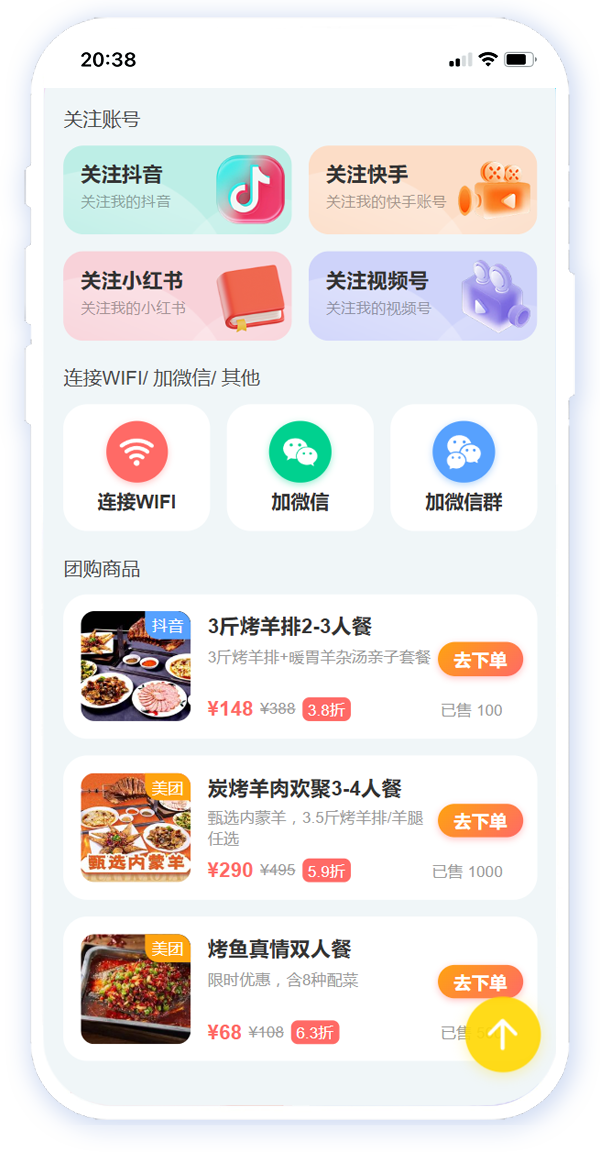This screenshot has width=600, height=1153.
Task: Tap the yellow back-to-top arrow button
Action: [x=503, y=1034]
